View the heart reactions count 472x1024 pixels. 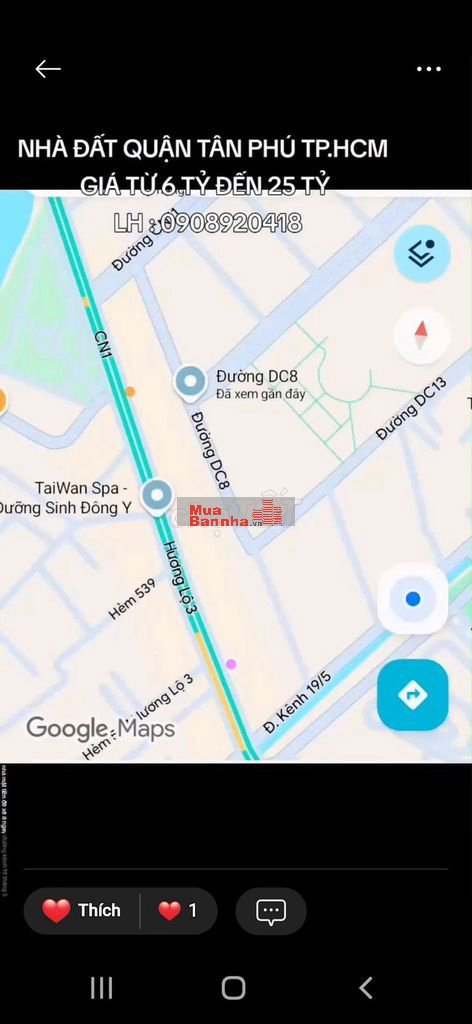tap(178, 910)
